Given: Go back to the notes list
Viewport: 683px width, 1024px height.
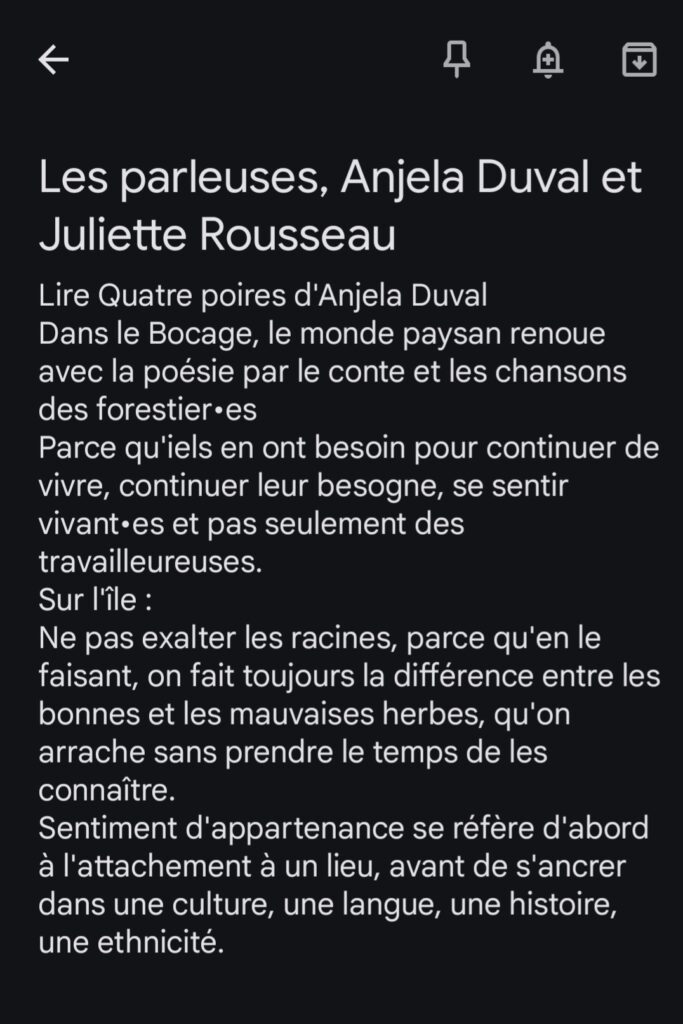Looking at the screenshot, I should [53, 61].
